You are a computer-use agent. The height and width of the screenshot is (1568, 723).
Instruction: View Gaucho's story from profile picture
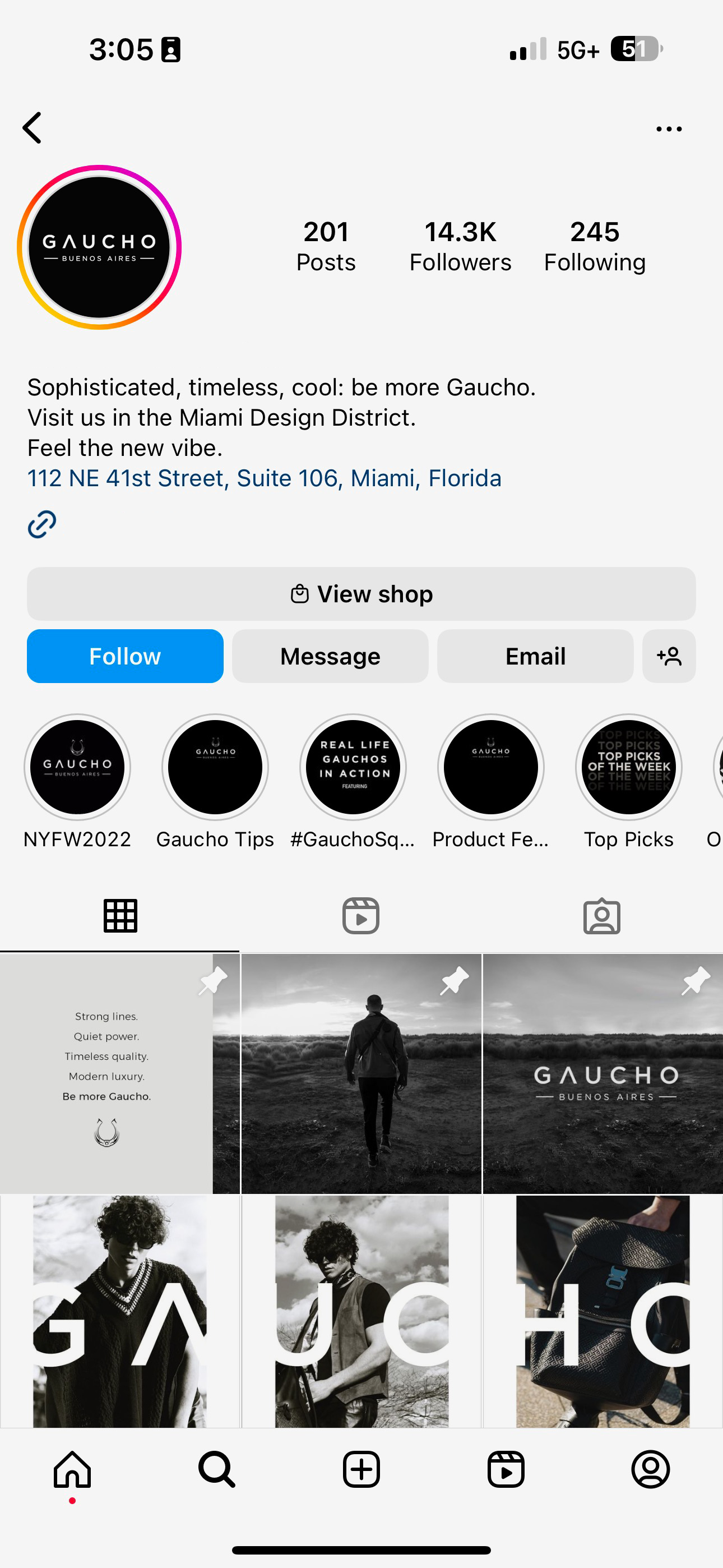pos(99,247)
